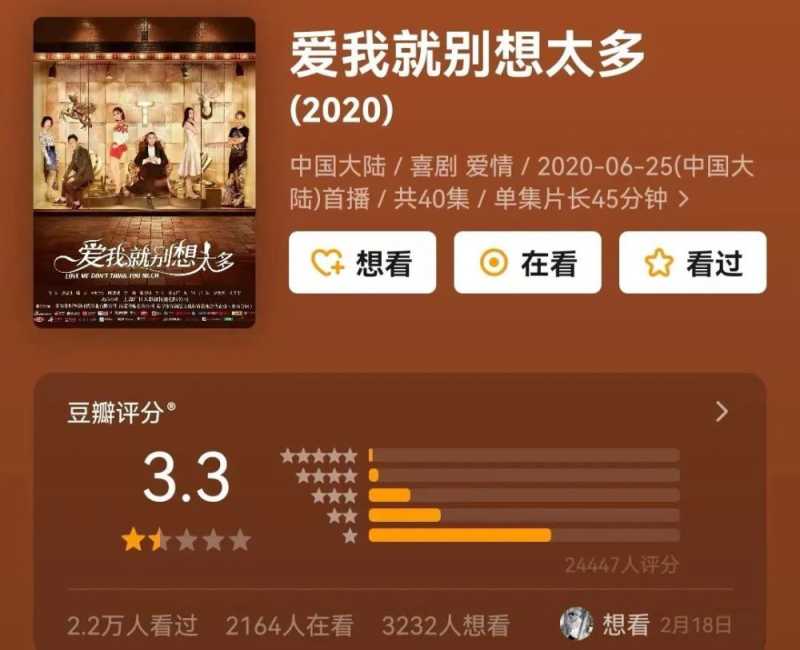Mark the show as 看过

[692, 263]
